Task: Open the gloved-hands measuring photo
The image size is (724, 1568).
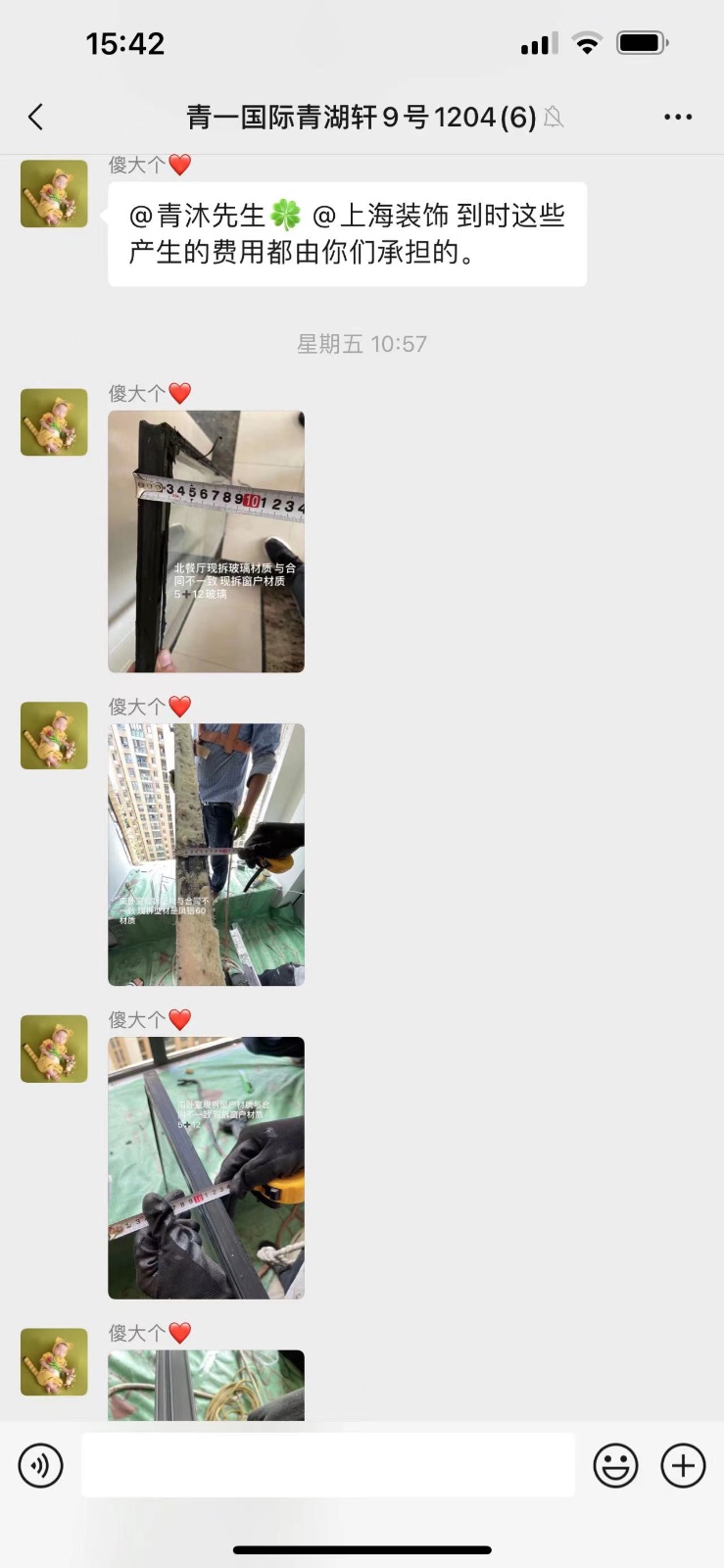Action: (x=206, y=1168)
